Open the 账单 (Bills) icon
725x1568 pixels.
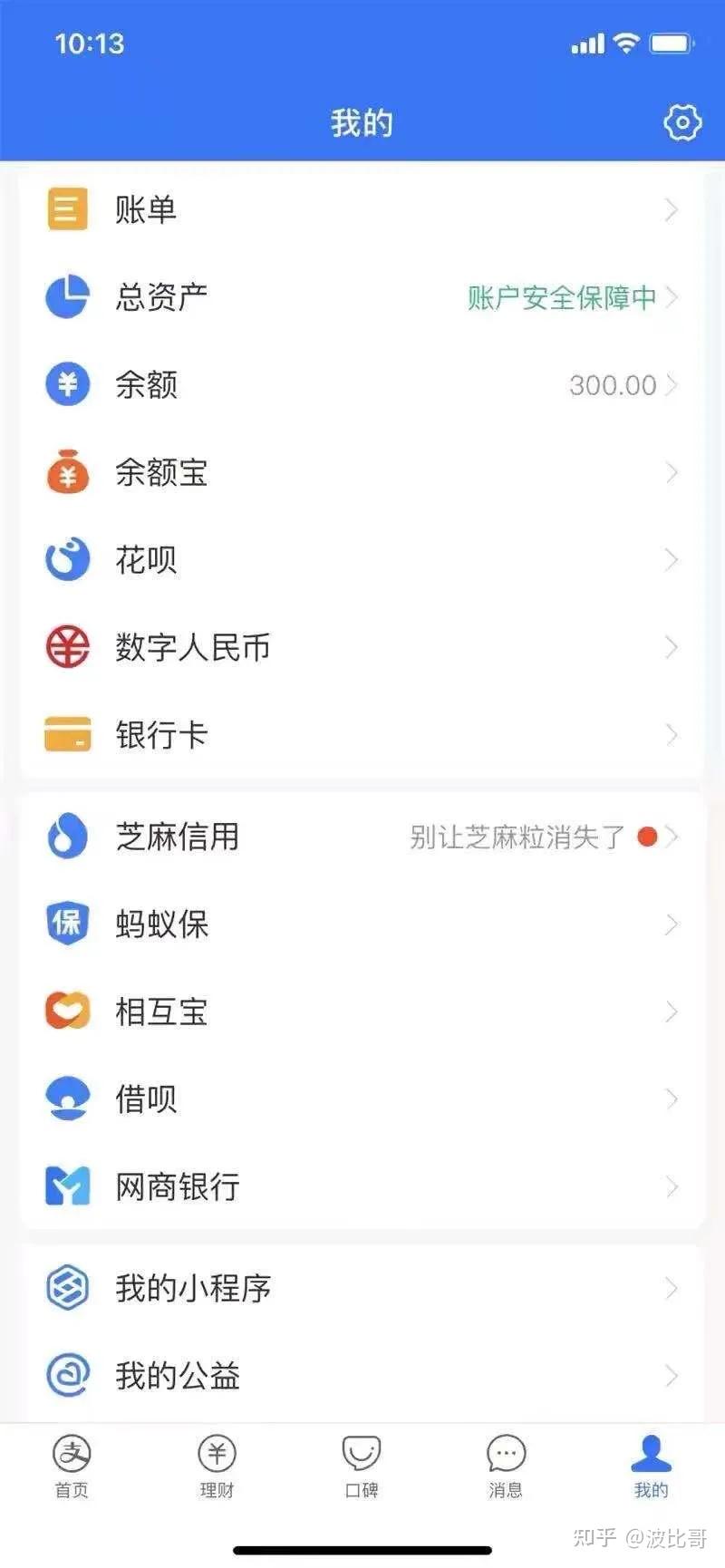66,209
